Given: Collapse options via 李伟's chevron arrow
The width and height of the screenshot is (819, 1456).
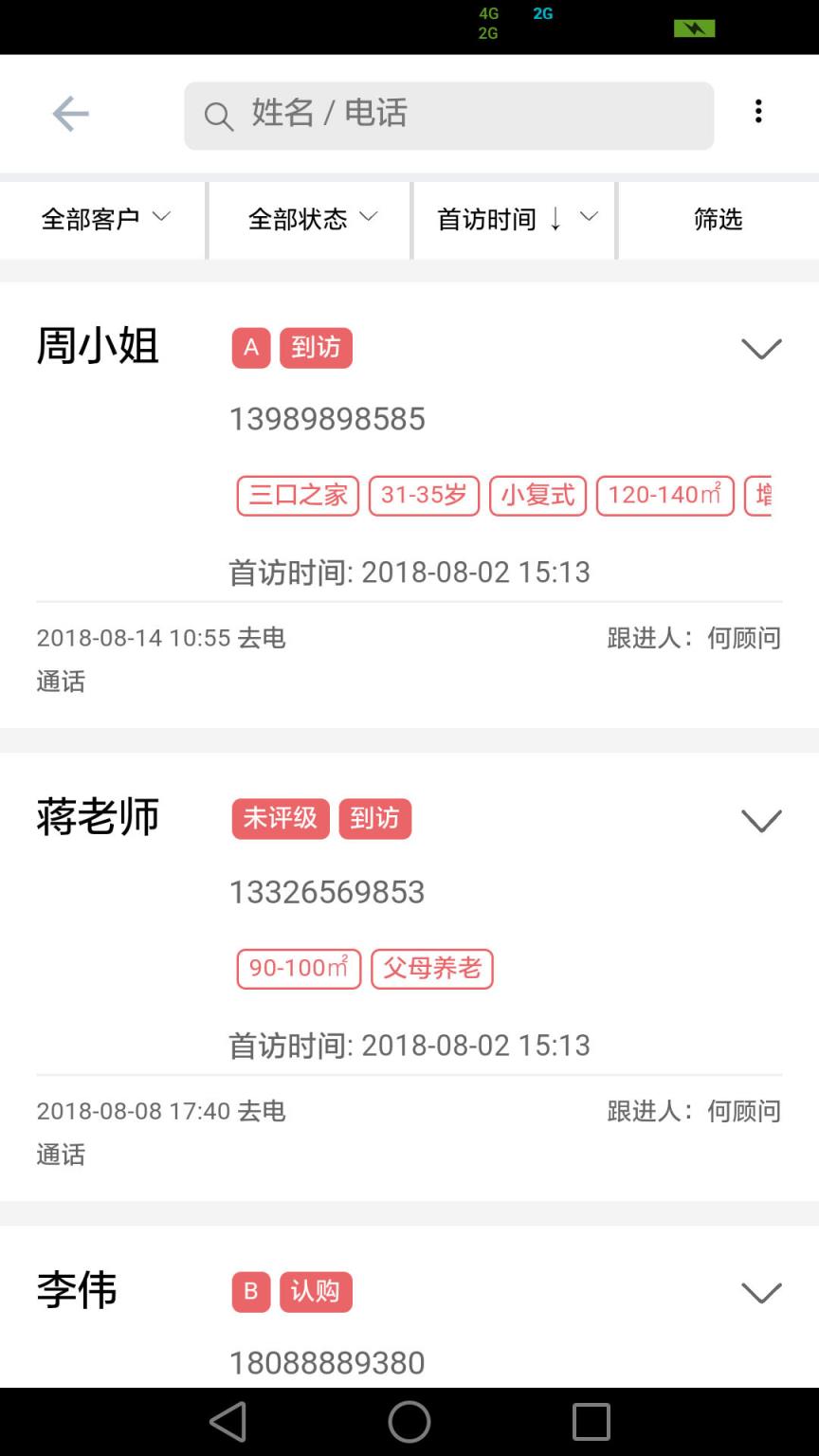Looking at the screenshot, I should (x=761, y=1292).
